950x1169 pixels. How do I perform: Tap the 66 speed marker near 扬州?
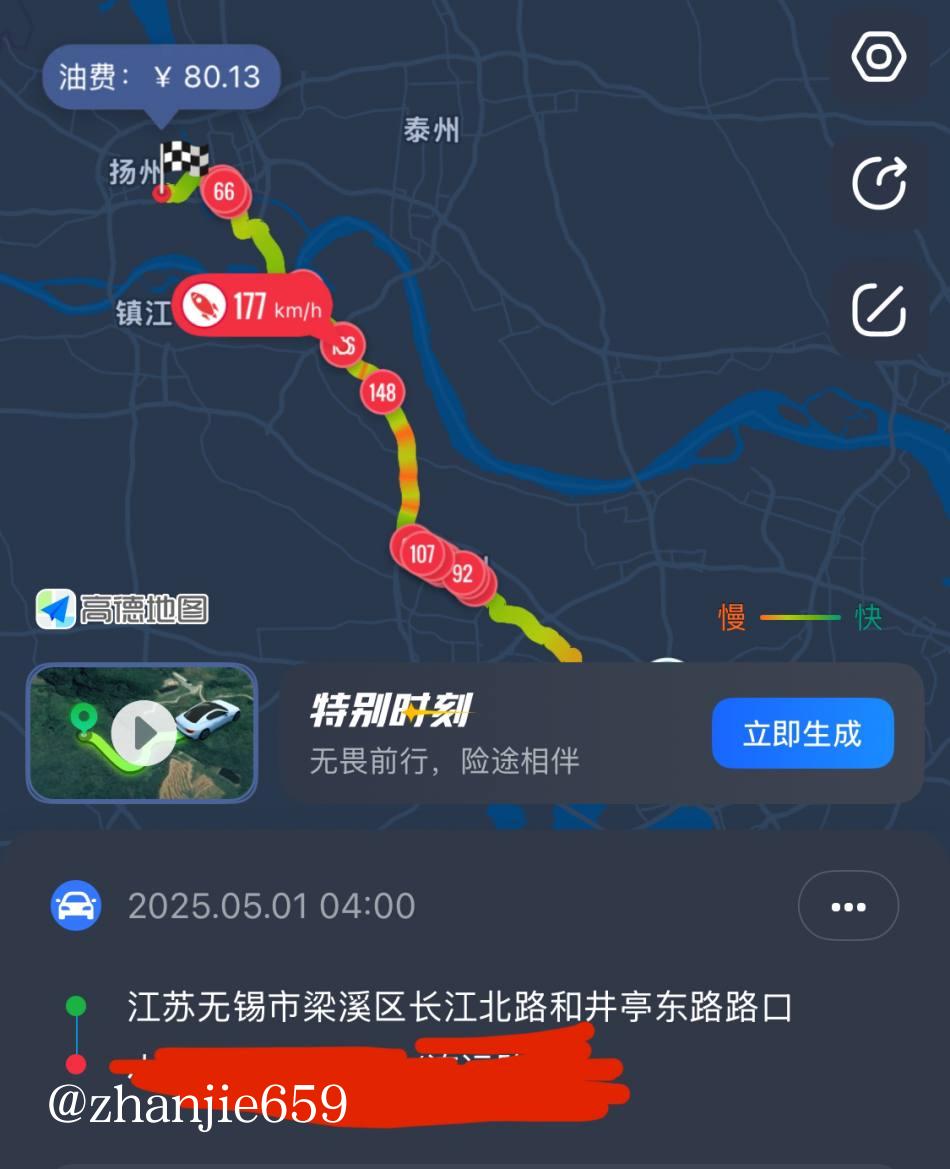tap(224, 191)
